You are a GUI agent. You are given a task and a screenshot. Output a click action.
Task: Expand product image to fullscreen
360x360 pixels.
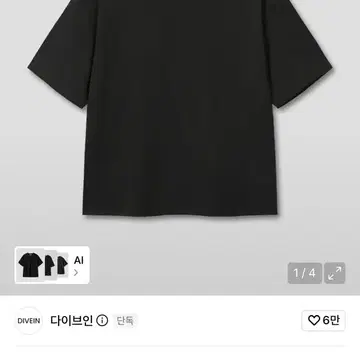click(x=335, y=273)
